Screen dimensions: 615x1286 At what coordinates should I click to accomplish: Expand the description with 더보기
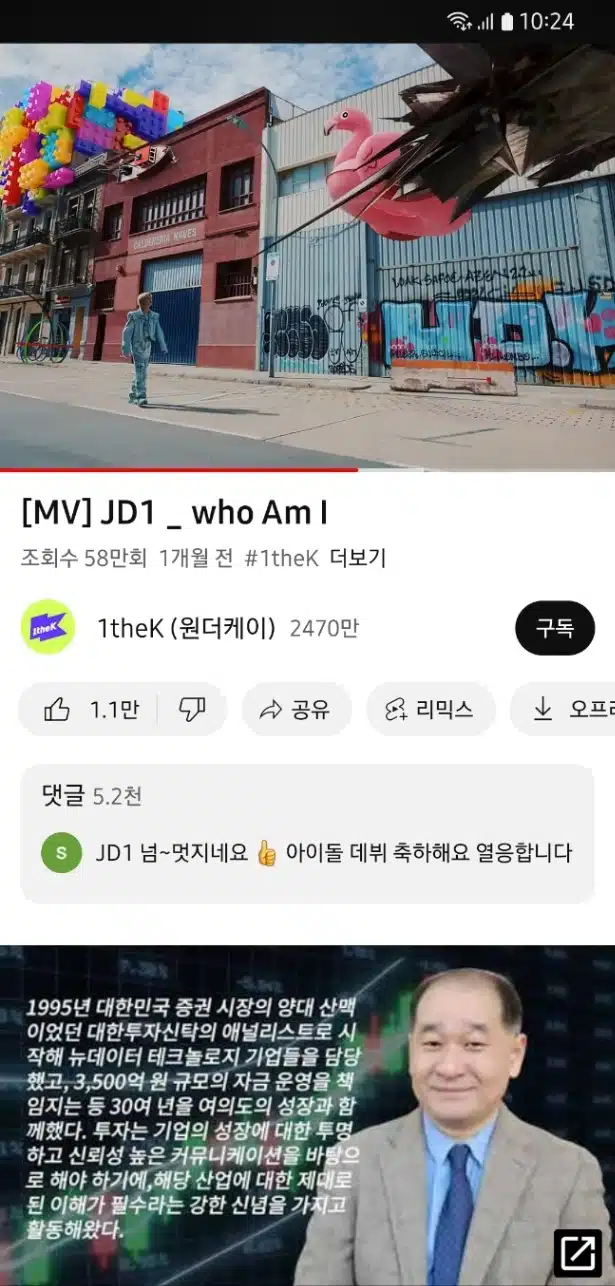point(357,559)
